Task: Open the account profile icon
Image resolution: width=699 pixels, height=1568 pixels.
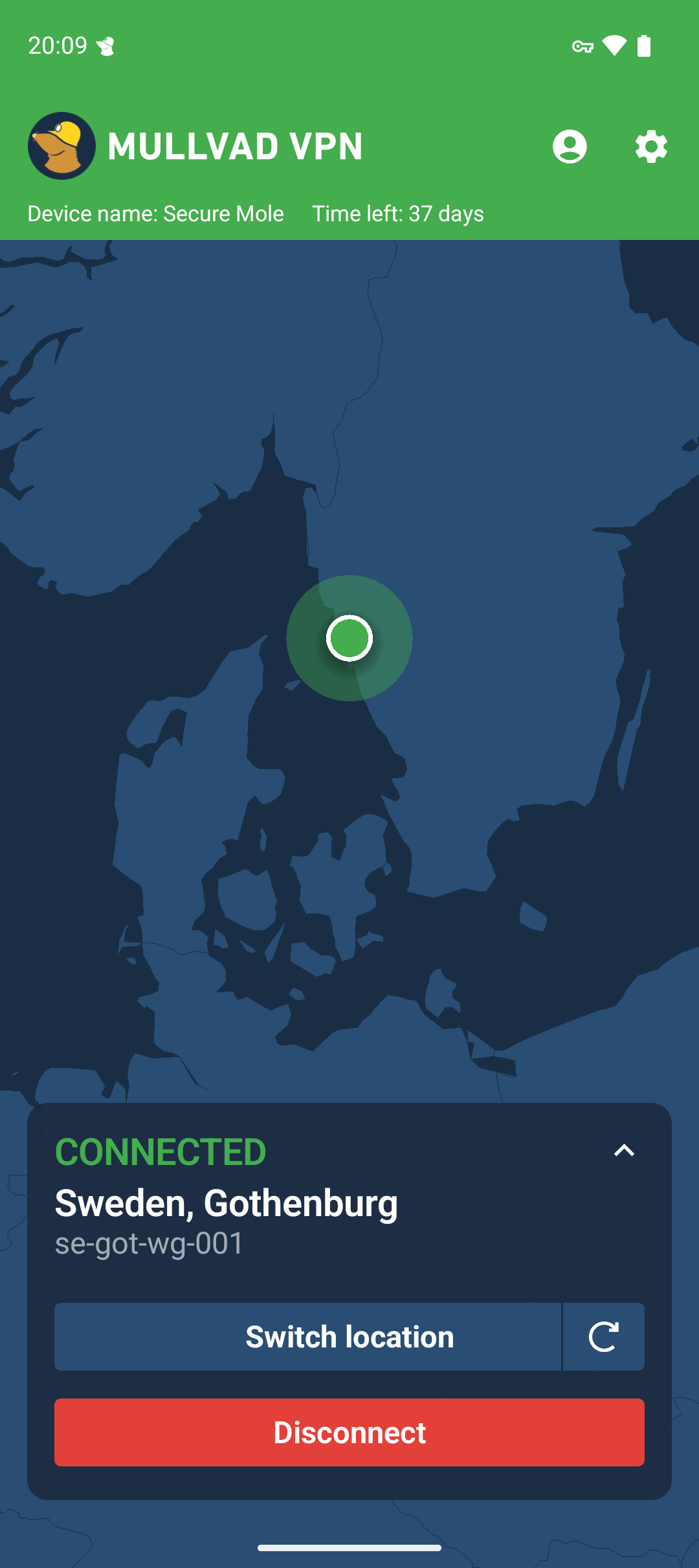Action: [570, 146]
